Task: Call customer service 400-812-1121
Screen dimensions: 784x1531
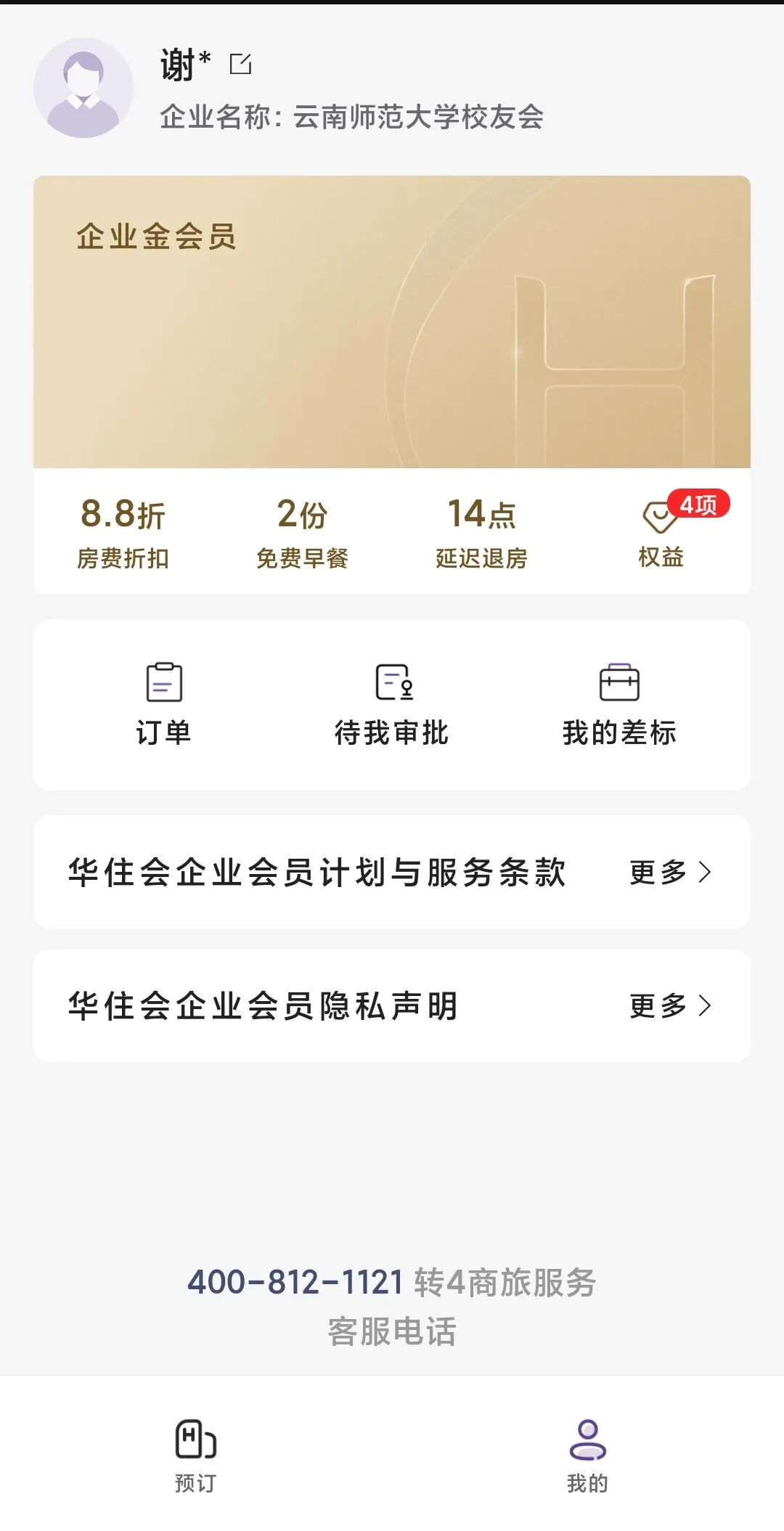Action: [295, 1283]
